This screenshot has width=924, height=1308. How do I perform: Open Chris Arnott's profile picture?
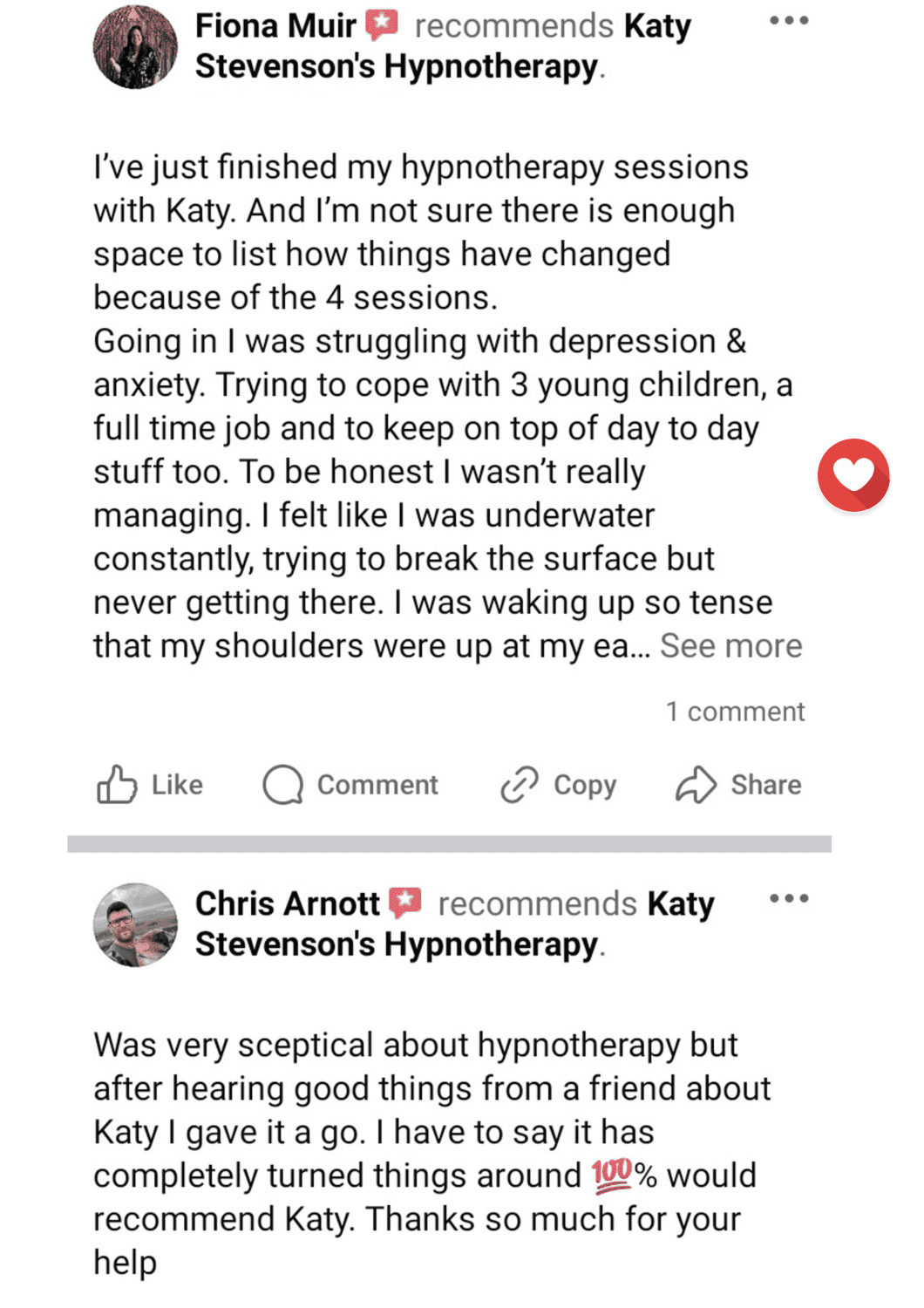(135, 925)
